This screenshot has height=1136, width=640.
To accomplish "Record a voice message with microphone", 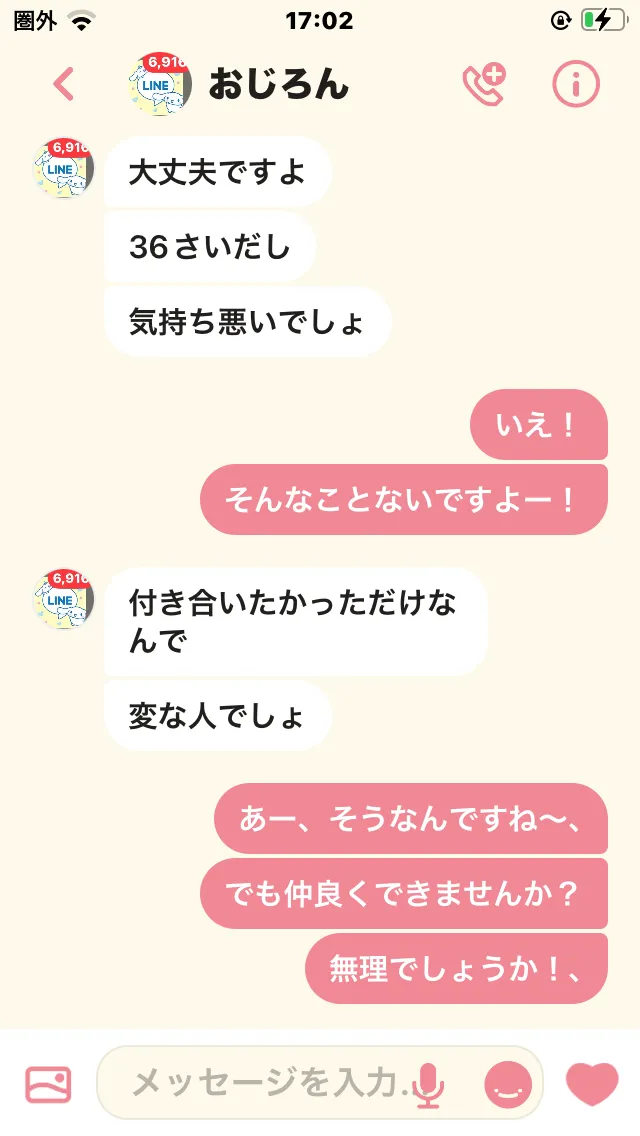I will click(x=429, y=1084).
